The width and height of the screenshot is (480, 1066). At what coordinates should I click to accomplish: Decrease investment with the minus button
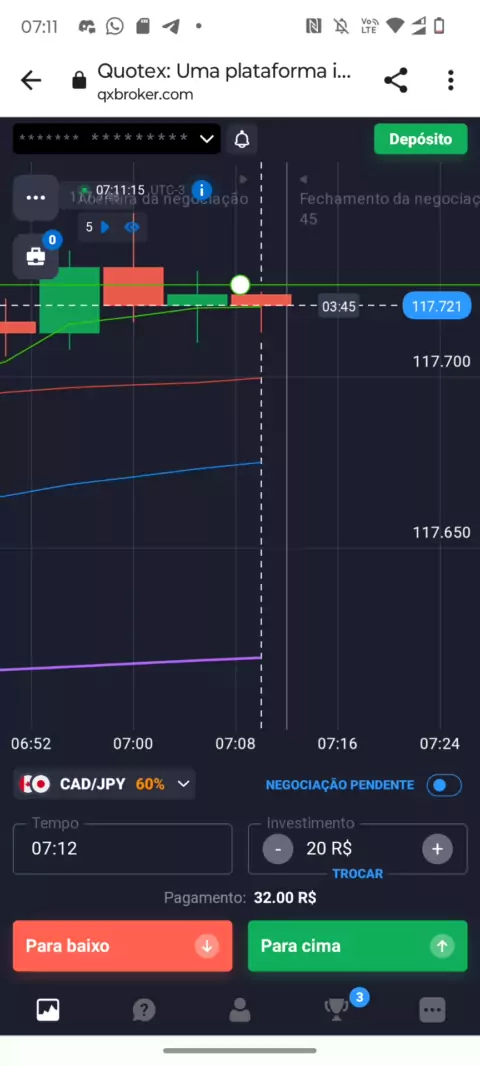point(277,849)
